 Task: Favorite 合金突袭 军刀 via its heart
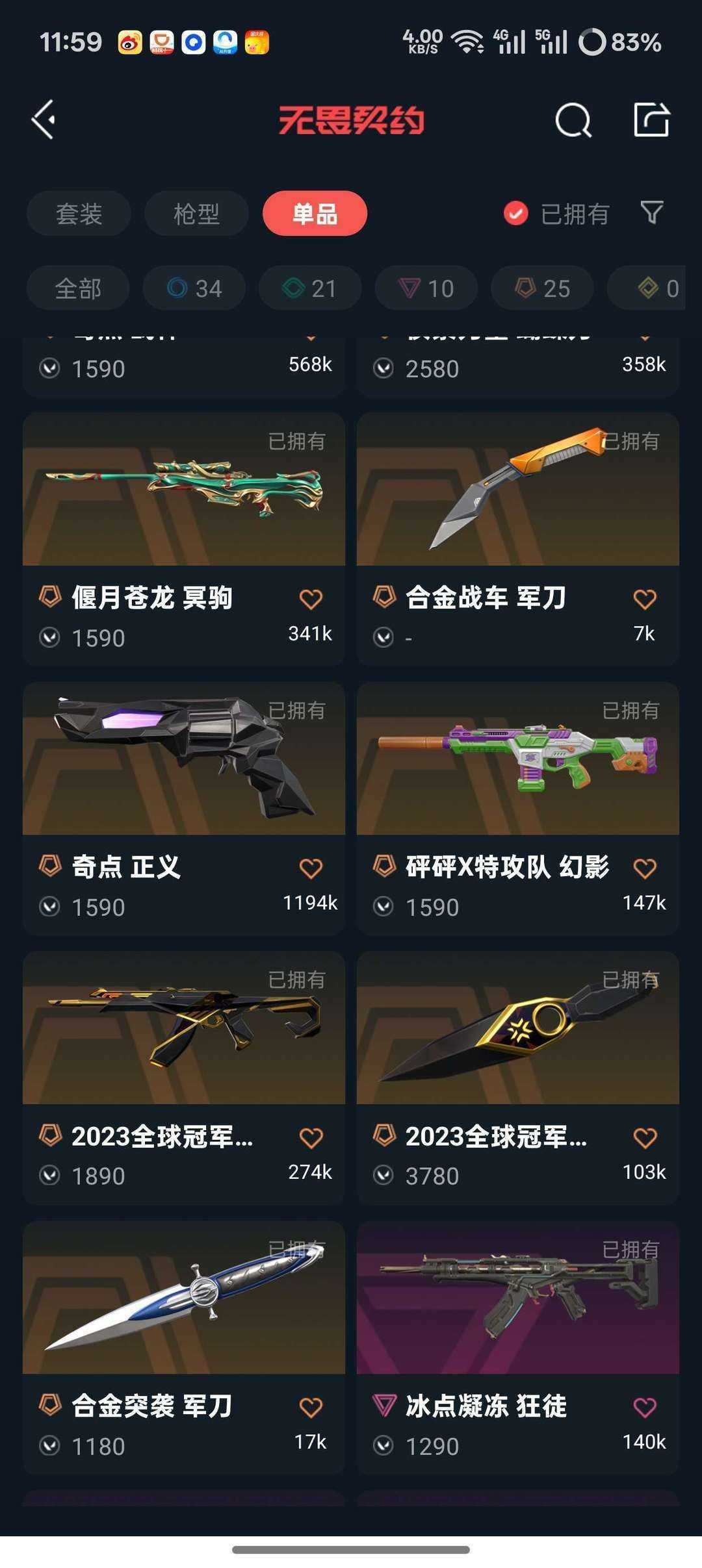click(x=311, y=1406)
